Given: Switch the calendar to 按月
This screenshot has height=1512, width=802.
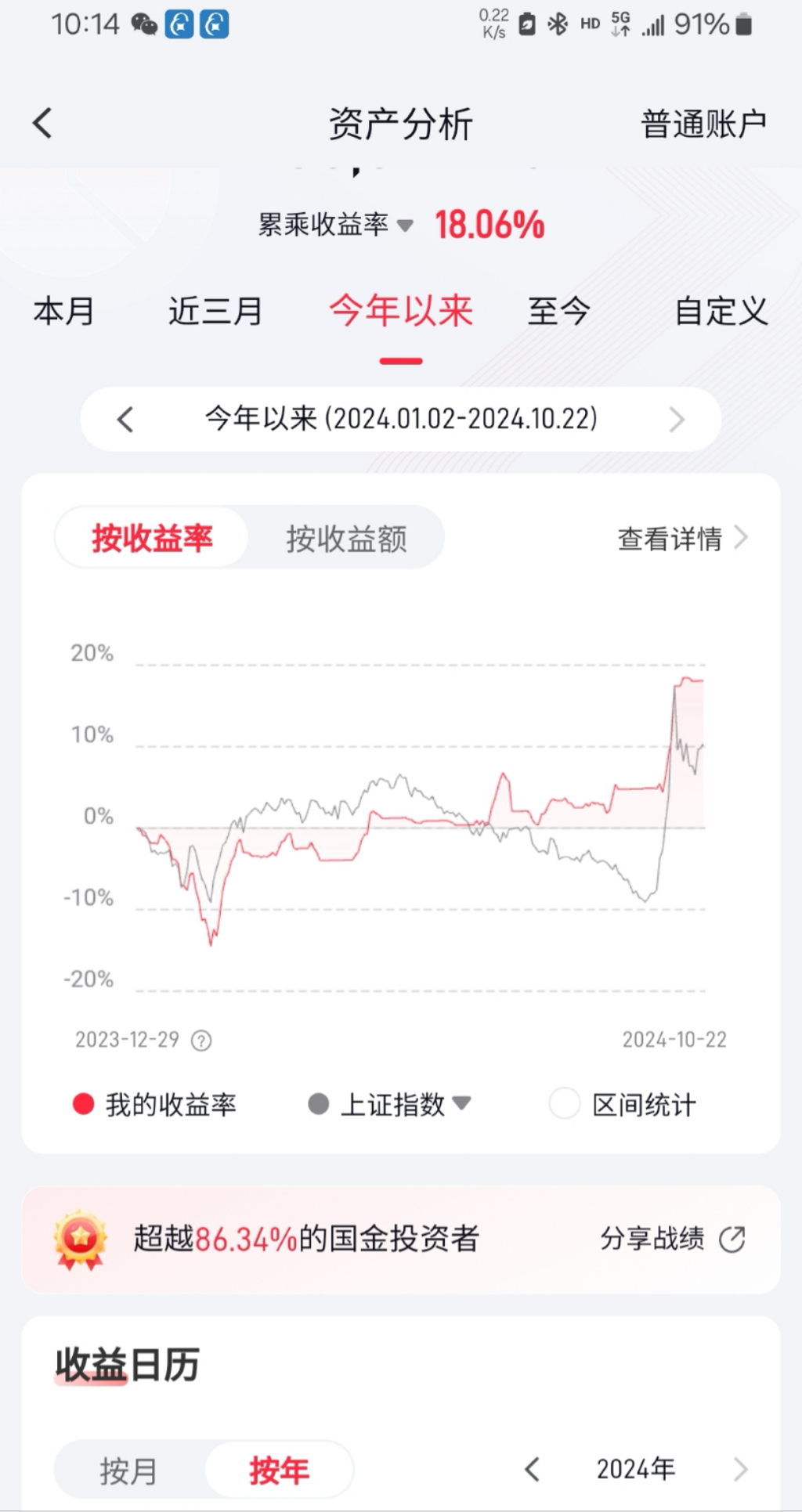Looking at the screenshot, I should click(x=128, y=1471).
